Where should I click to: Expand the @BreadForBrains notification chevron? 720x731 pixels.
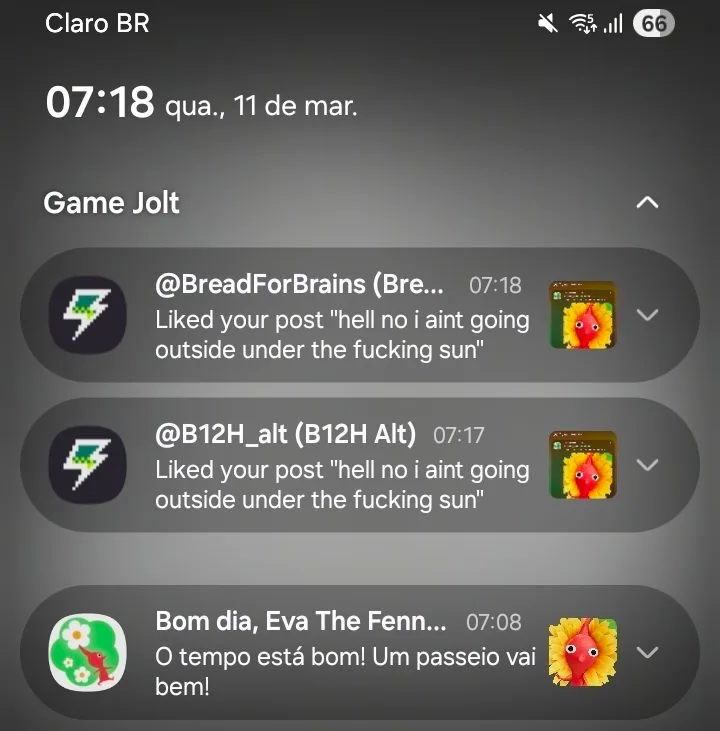click(647, 315)
